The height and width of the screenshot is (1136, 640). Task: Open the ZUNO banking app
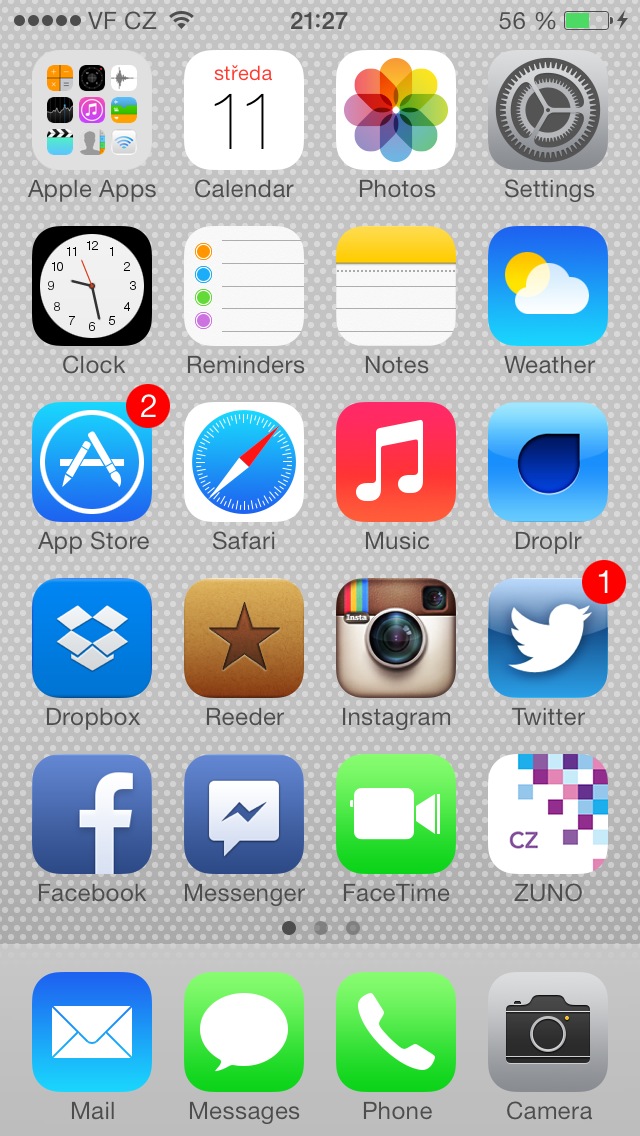pos(548,814)
